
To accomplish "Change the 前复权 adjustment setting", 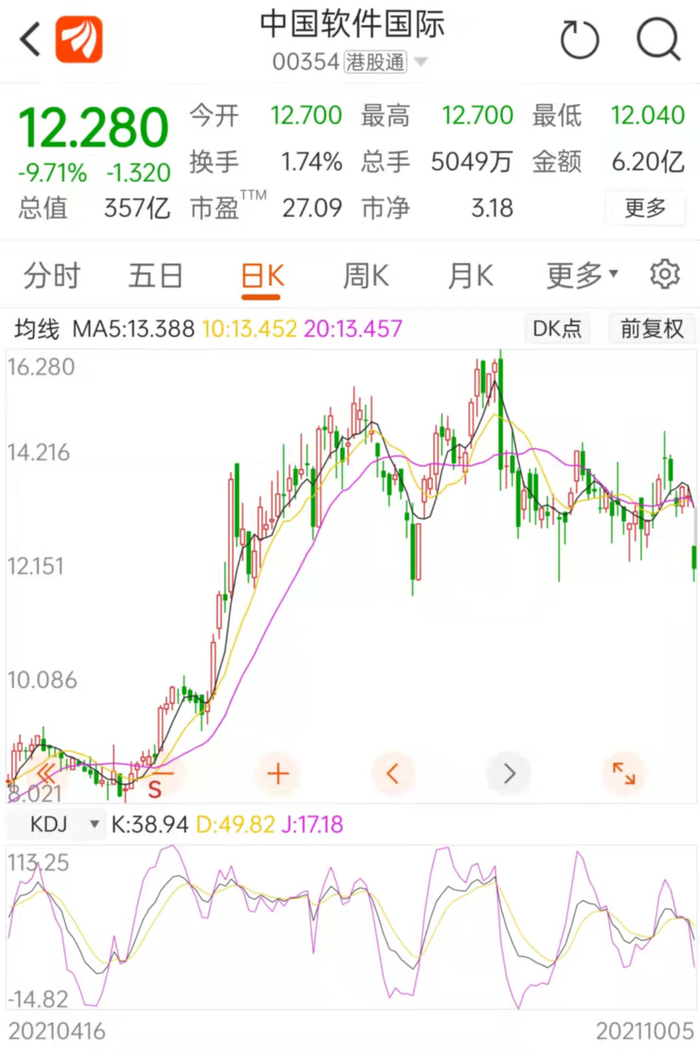I will [x=651, y=328].
